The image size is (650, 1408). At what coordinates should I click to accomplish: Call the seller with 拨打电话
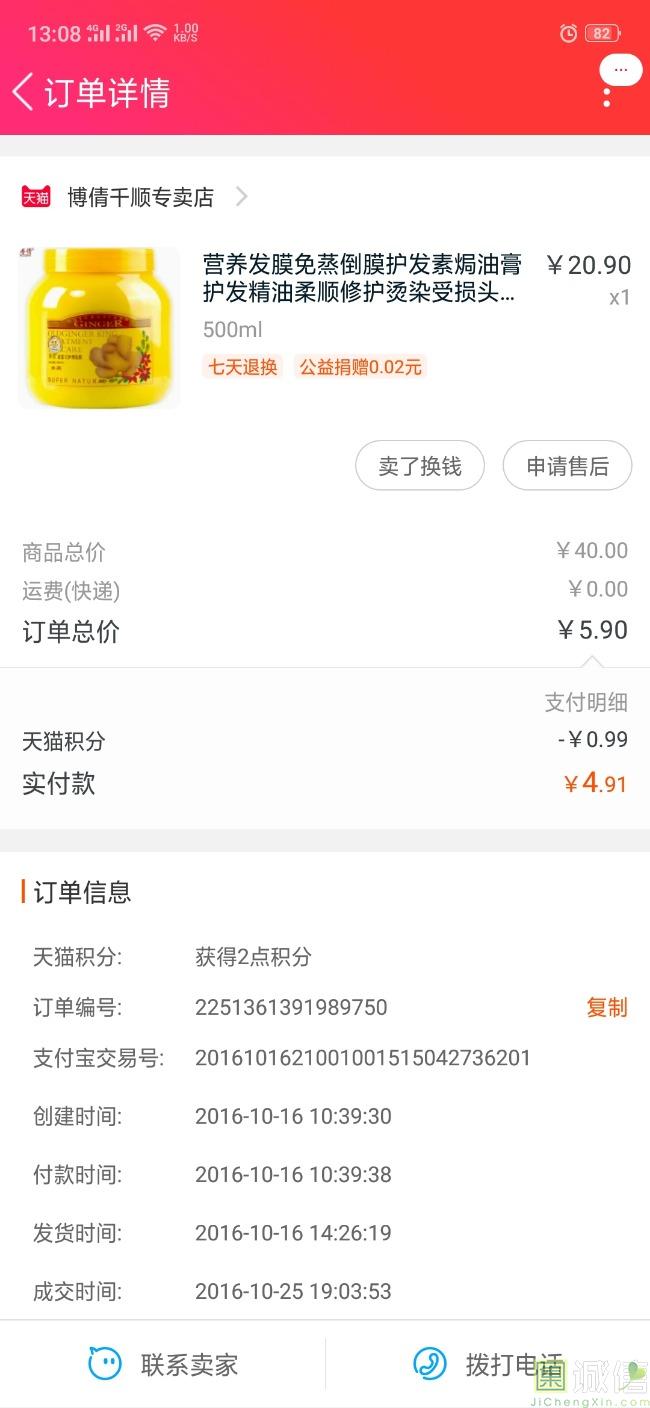[488, 1364]
